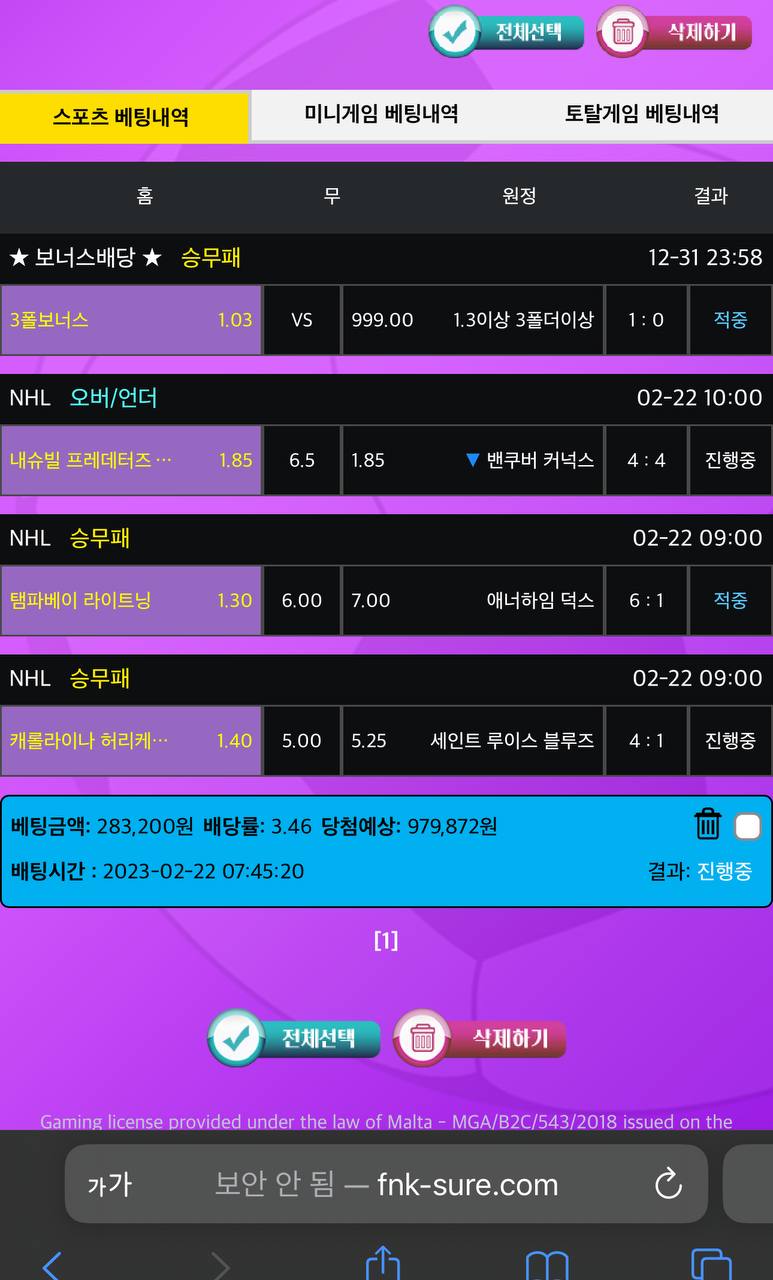Screen dimensions: 773x1280
Task: Tap the bottom 전체선택 button
Action: tap(294, 1038)
